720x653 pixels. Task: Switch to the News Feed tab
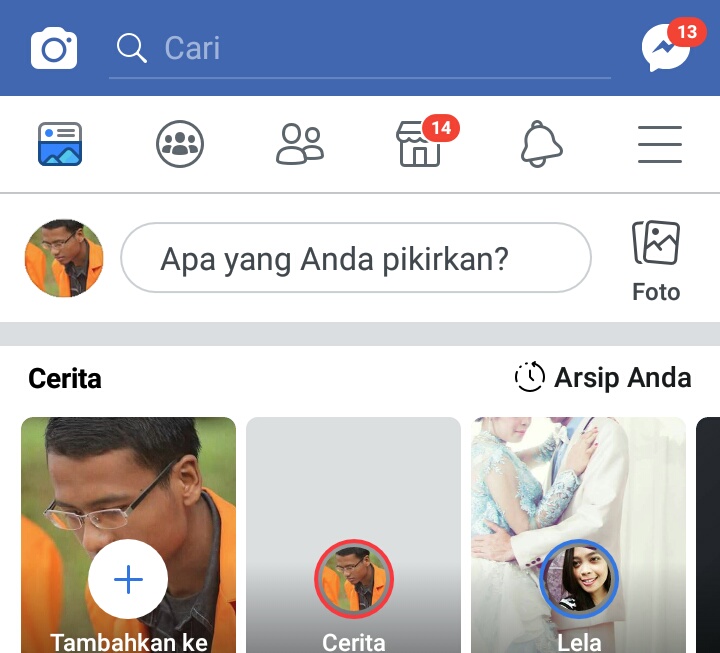tap(60, 145)
